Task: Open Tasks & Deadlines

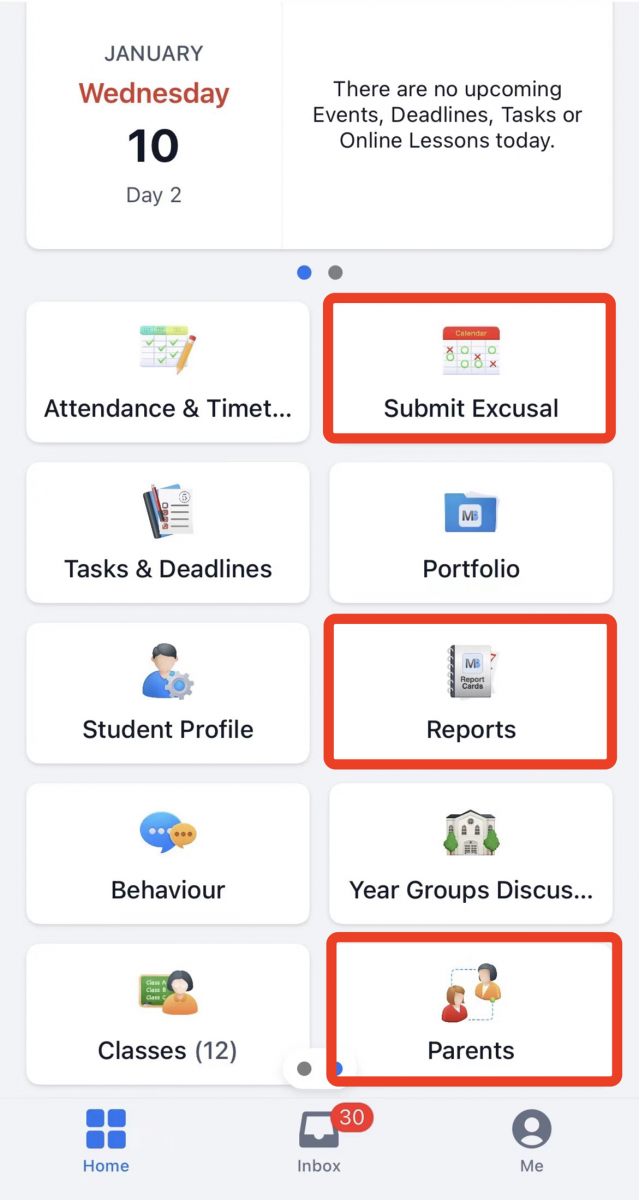Action: click(168, 533)
